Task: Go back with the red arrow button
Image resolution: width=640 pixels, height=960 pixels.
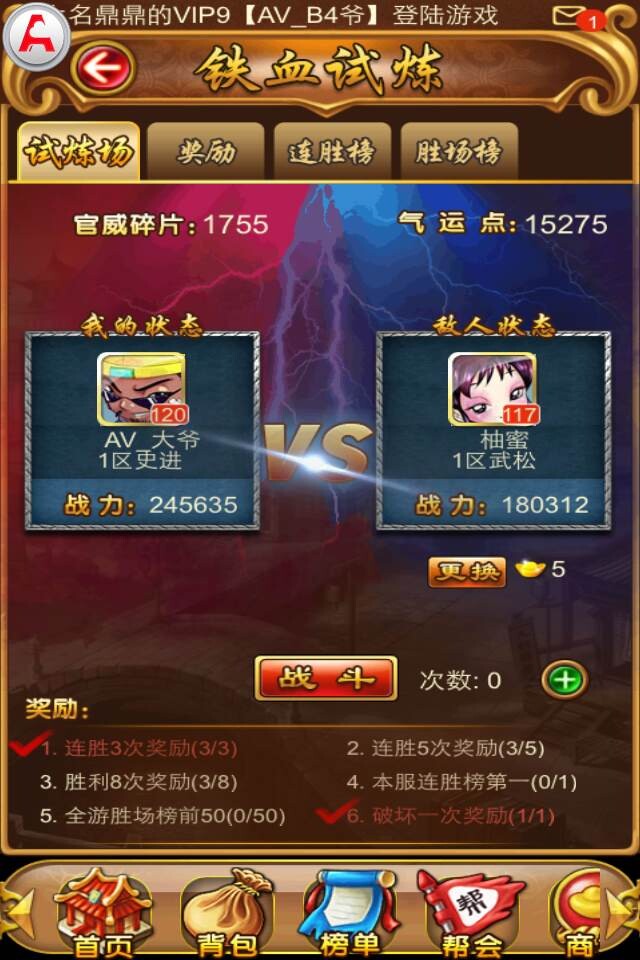Action: click(x=103, y=68)
